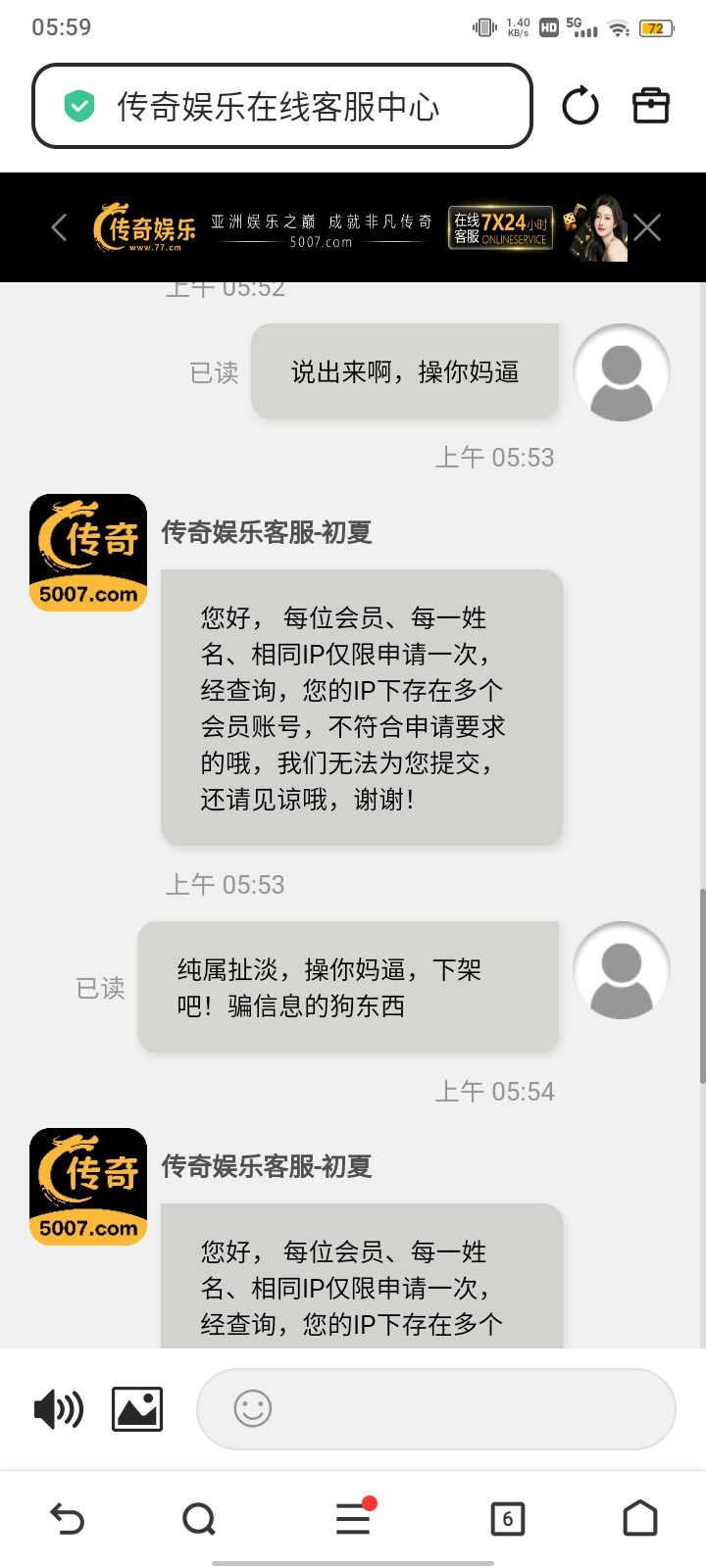Image resolution: width=706 pixels, height=1568 pixels.
Task: Tap the 在线客服 7X24小时 banner link
Action: pyautogui.click(x=499, y=226)
